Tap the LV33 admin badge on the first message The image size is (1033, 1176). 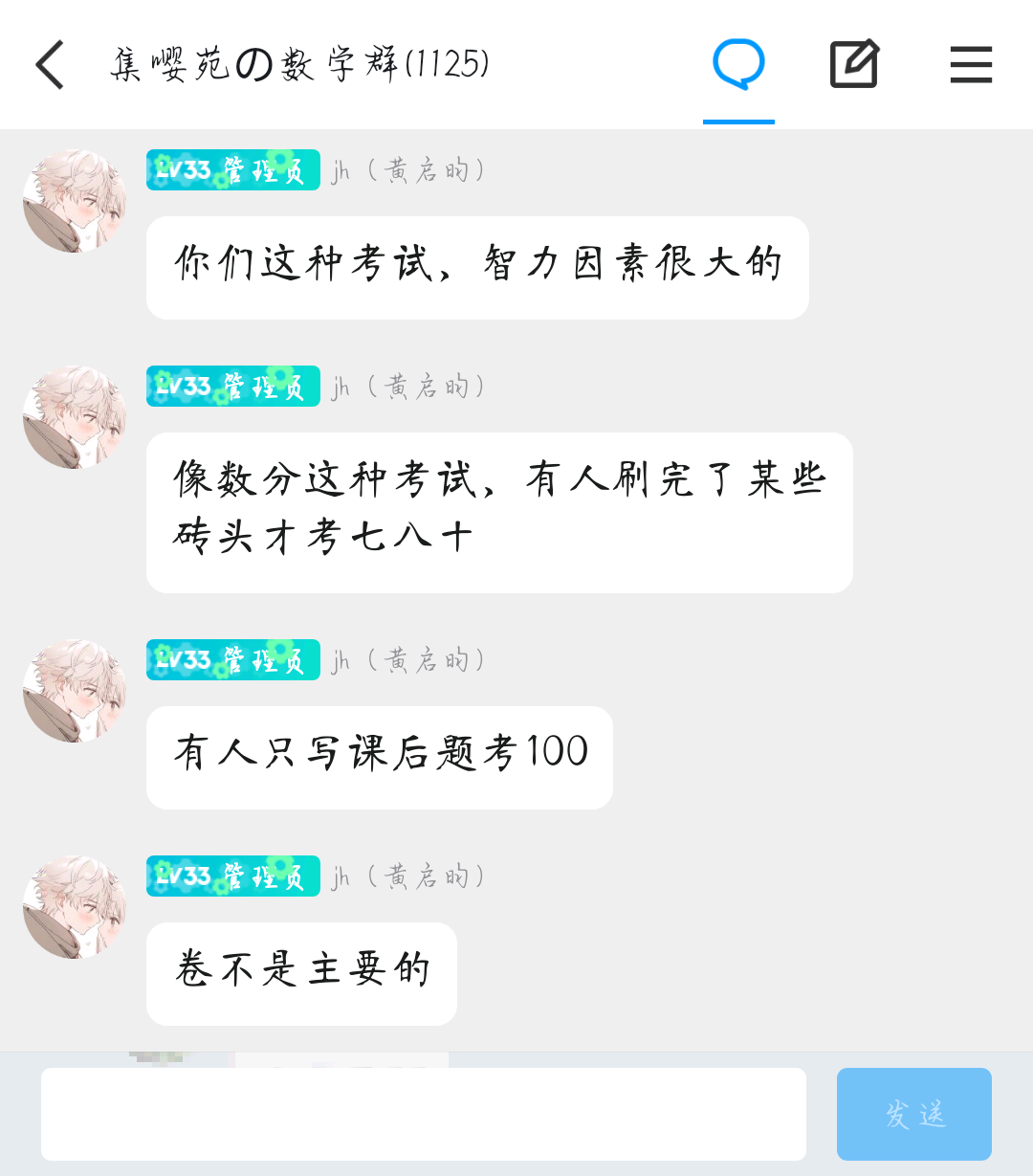pos(232,169)
